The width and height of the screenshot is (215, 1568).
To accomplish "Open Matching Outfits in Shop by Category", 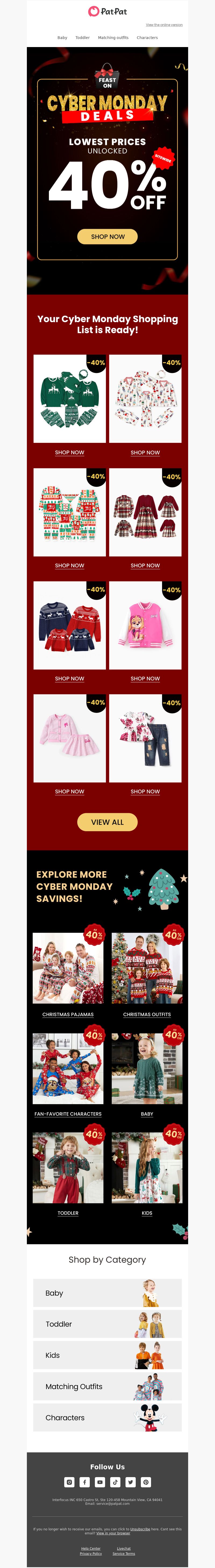I will (107, 1386).
